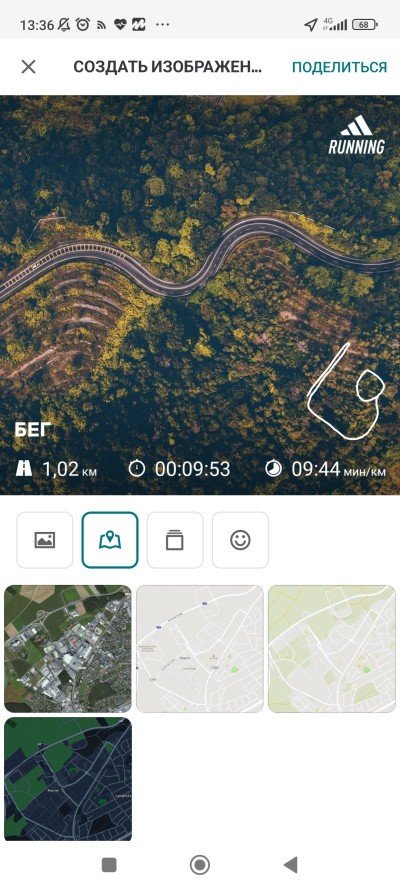Go back using the system back button
The height and width of the screenshot is (889, 400).
coord(290,865)
